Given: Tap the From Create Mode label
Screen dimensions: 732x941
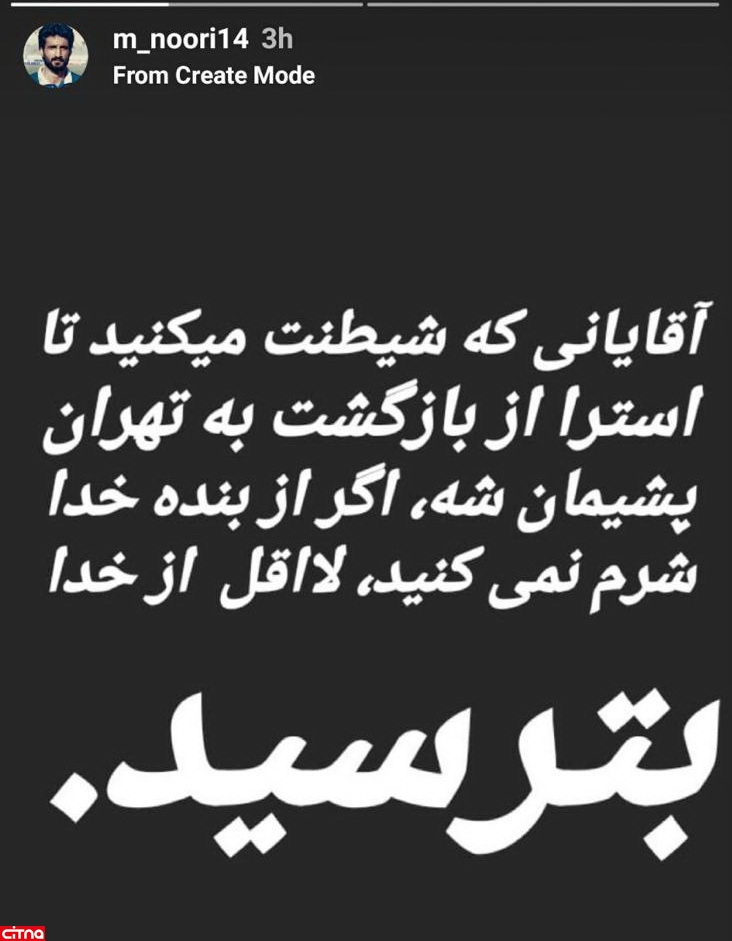Looking at the screenshot, I should click(x=213, y=75).
